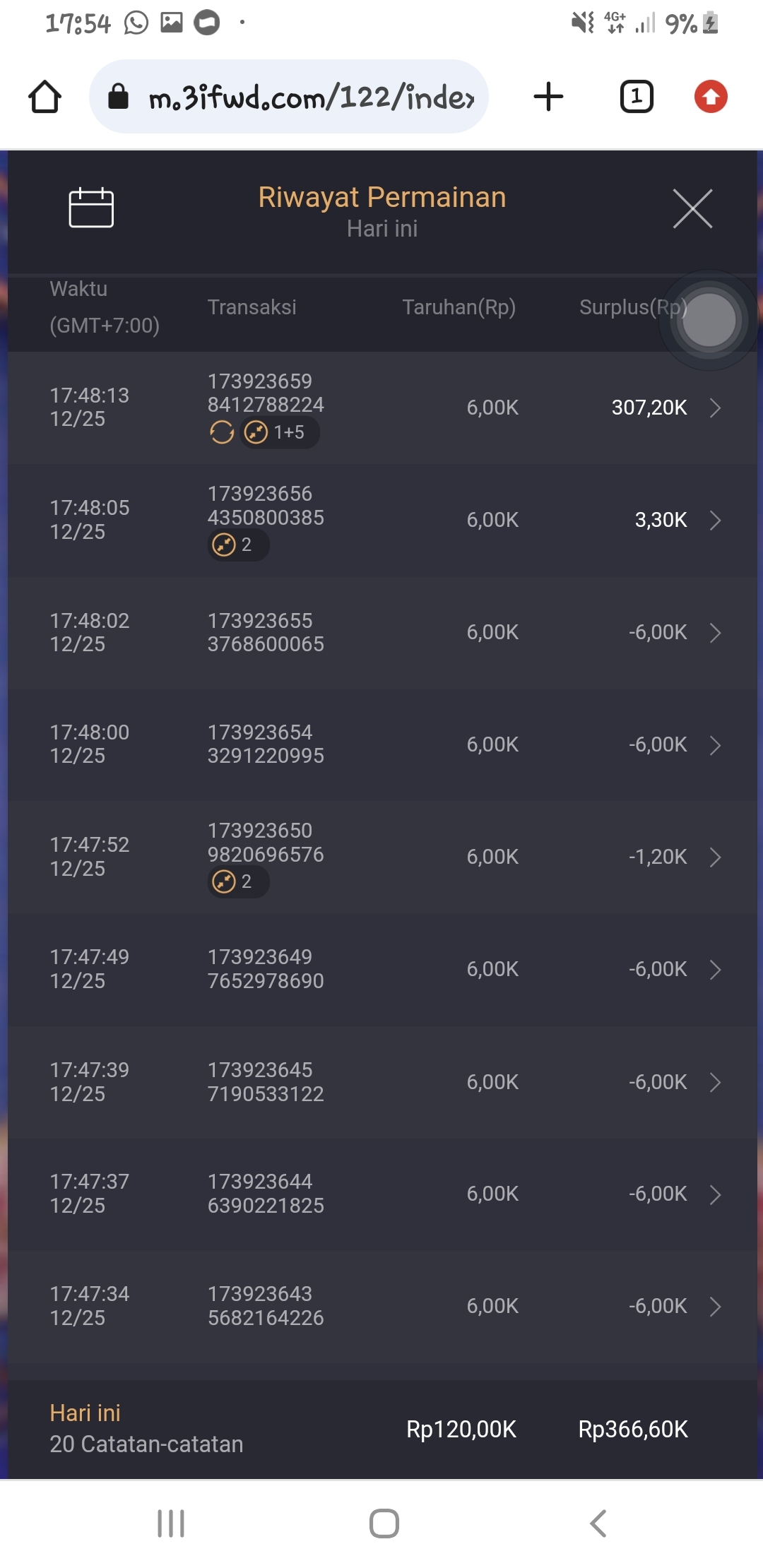This screenshot has width=763, height=1568.
Task: Open the calendar date picker
Action: pyautogui.click(x=91, y=208)
